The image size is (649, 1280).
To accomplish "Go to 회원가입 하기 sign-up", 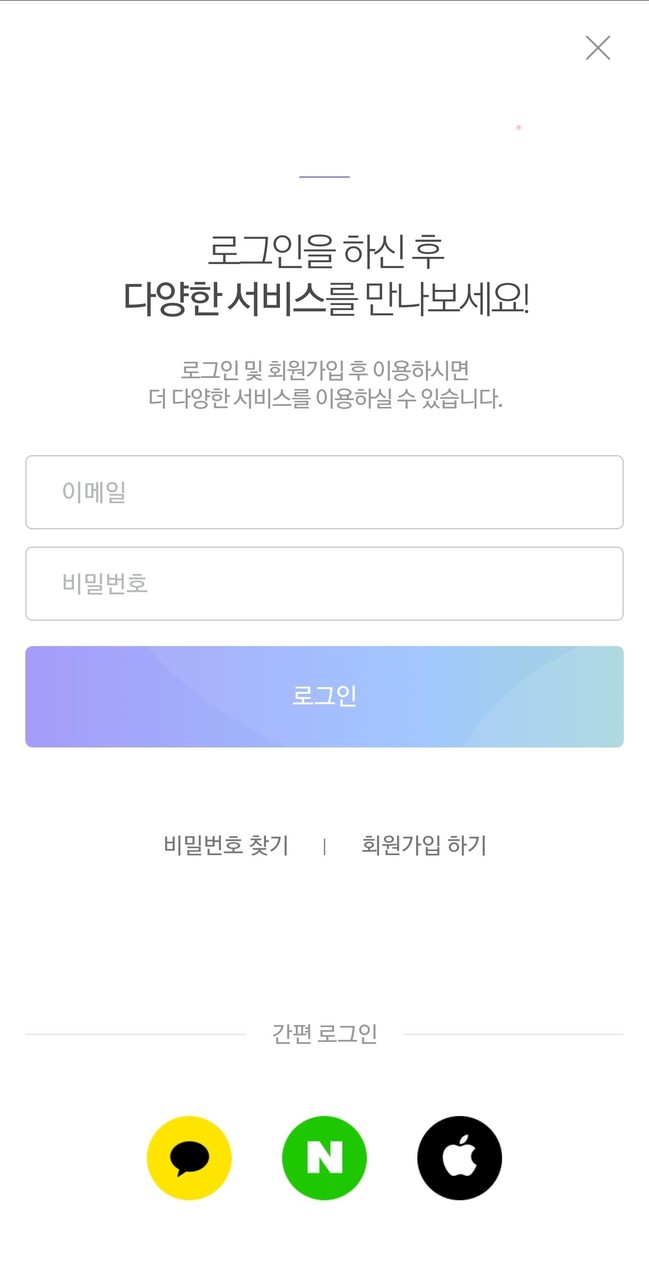I will pos(423,846).
